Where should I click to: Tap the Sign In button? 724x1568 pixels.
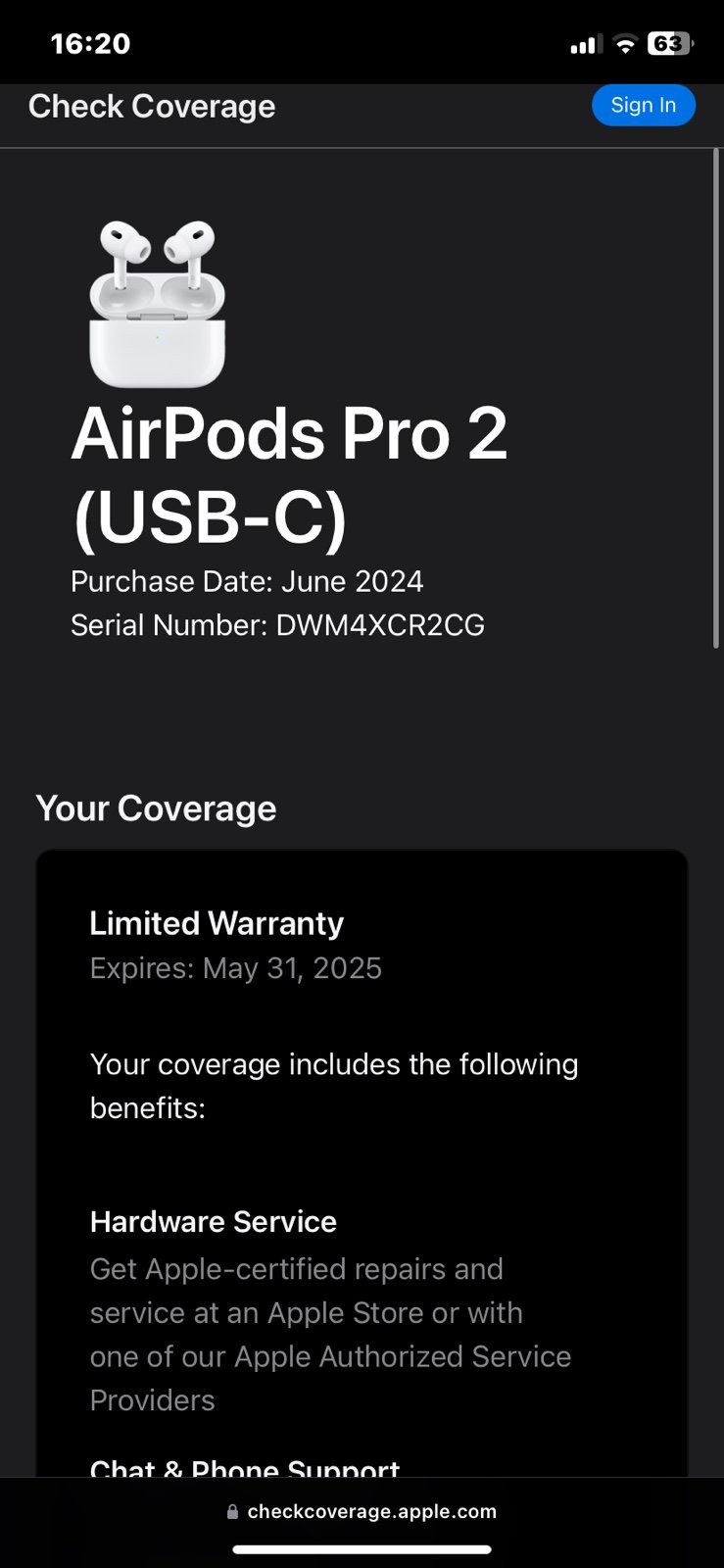(x=643, y=105)
